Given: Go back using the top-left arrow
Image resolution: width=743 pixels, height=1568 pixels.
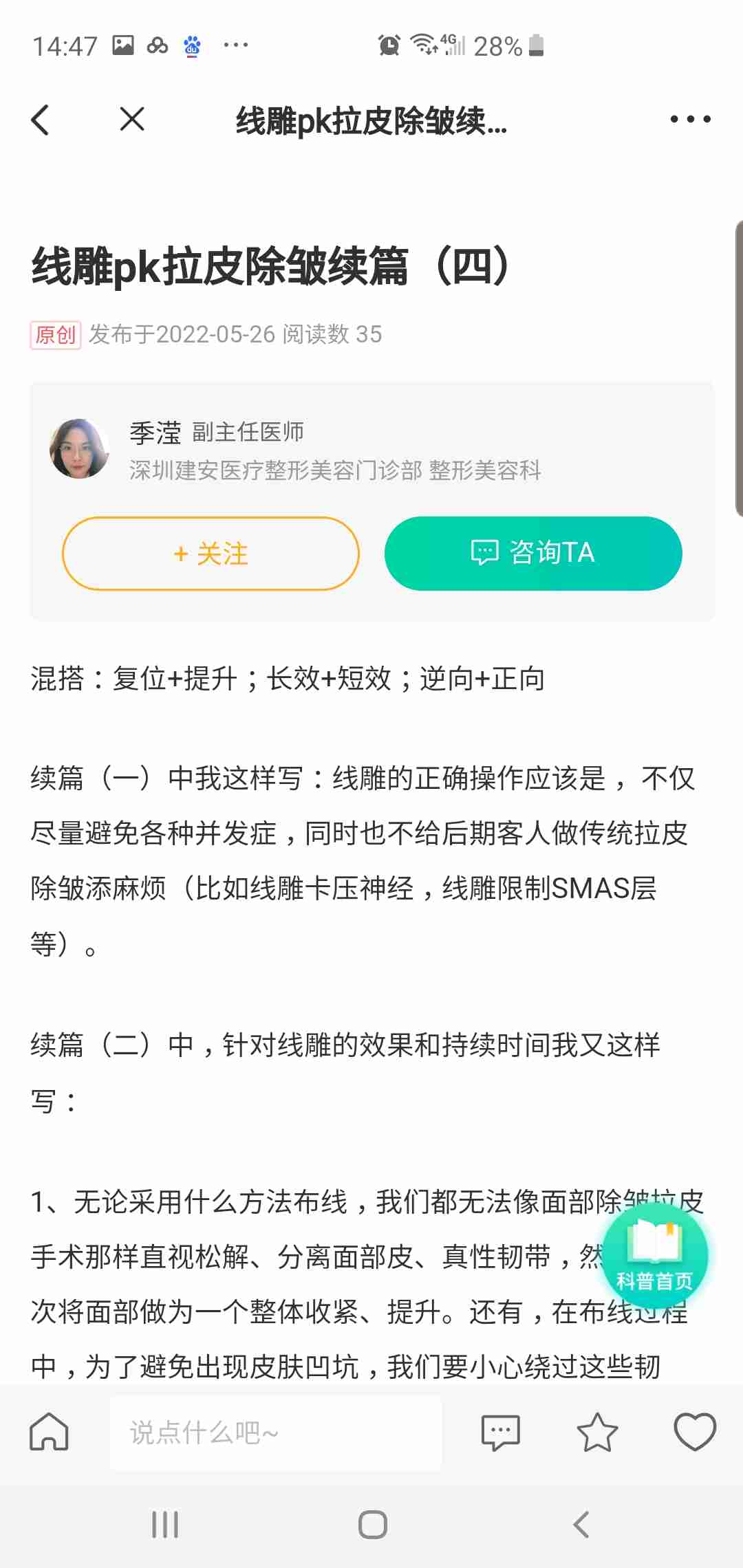Looking at the screenshot, I should [41, 120].
